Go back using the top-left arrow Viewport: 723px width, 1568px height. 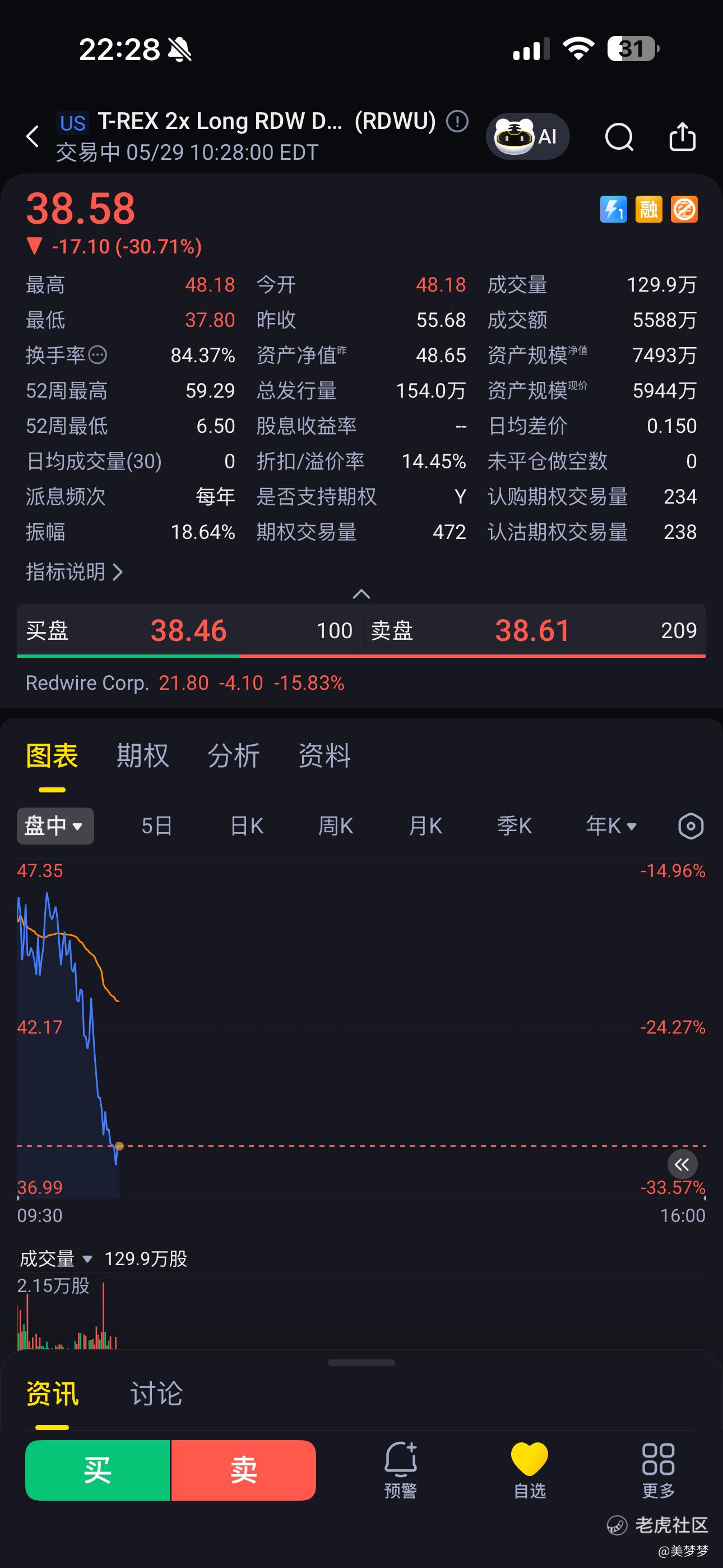point(33,136)
